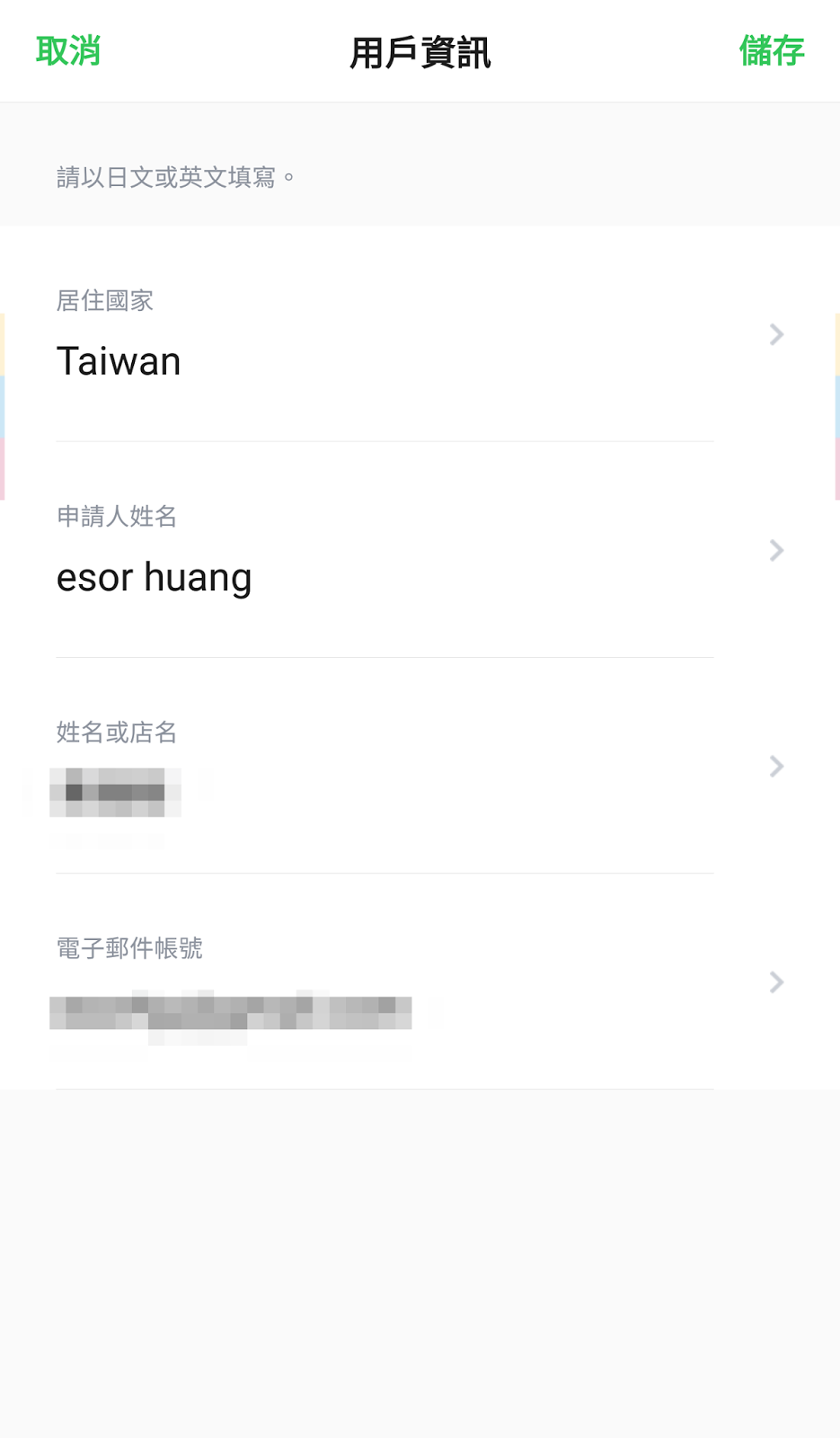This screenshot has width=840, height=1438.
Task: Tap 取消 to cancel editing
Action: coord(68,51)
